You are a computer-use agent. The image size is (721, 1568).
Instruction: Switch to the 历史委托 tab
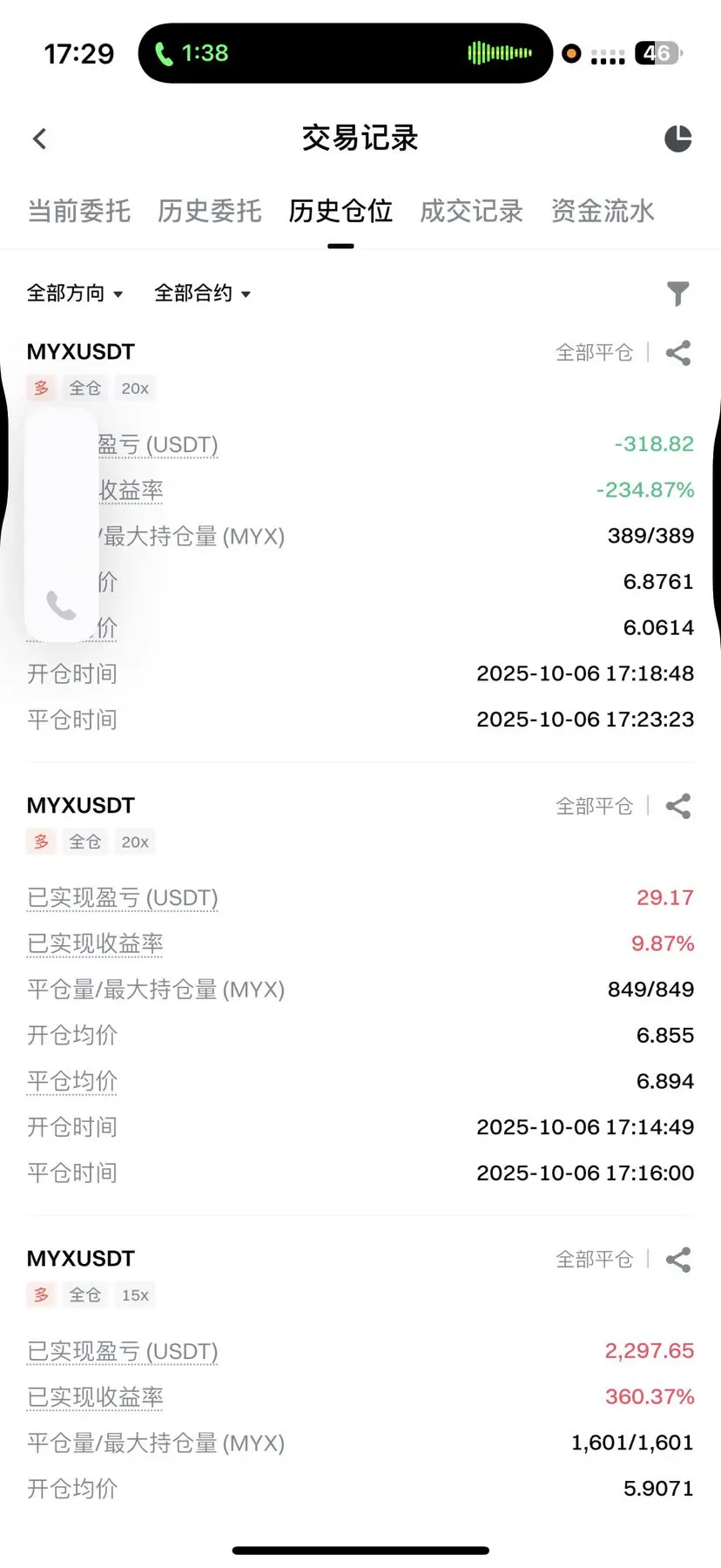[210, 211]
